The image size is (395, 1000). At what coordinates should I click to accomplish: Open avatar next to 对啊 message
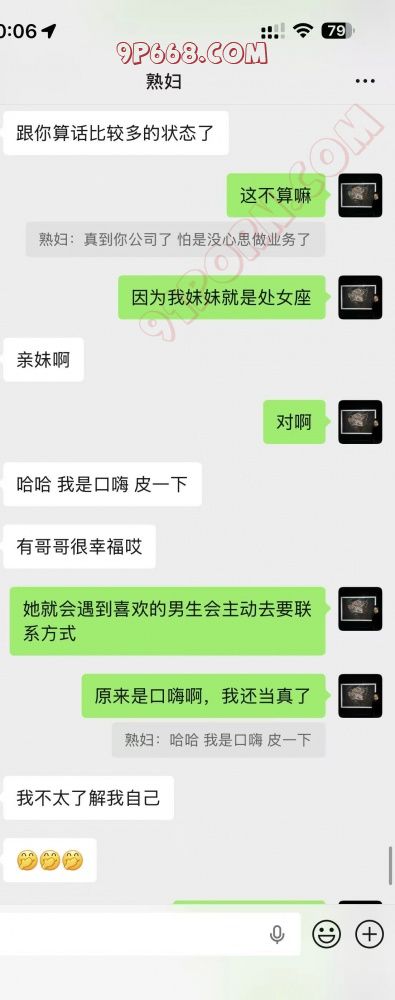point(360,422)
